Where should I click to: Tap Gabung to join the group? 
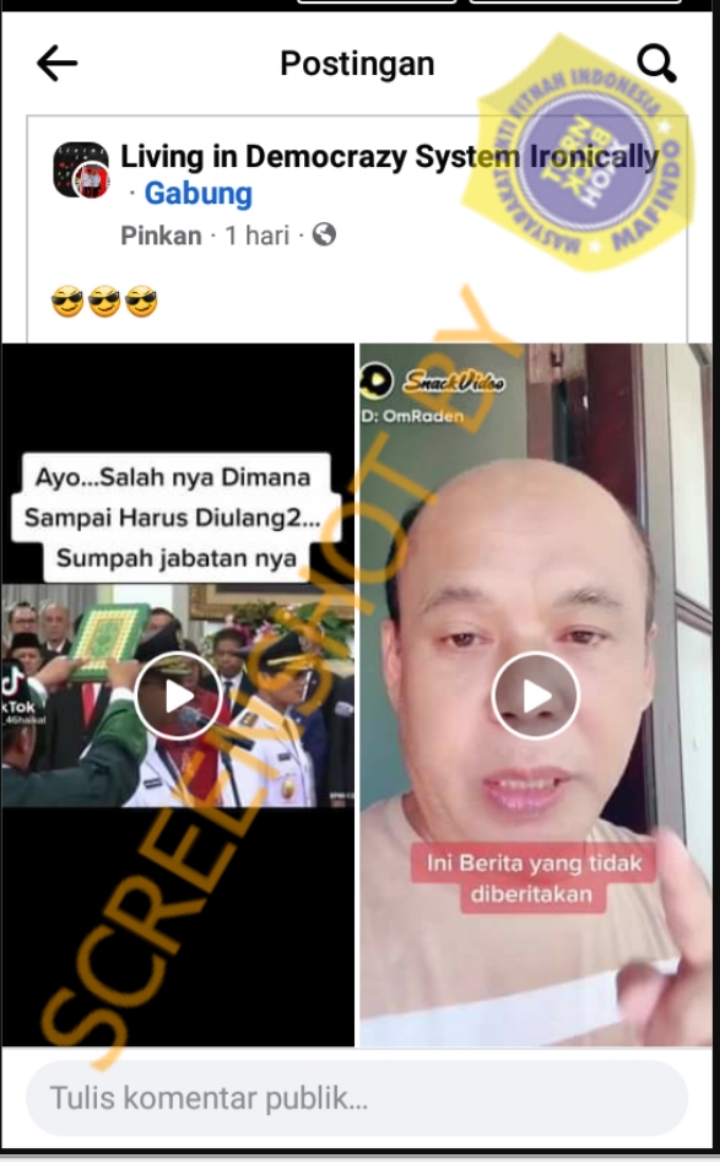click(x=198, y=193)
